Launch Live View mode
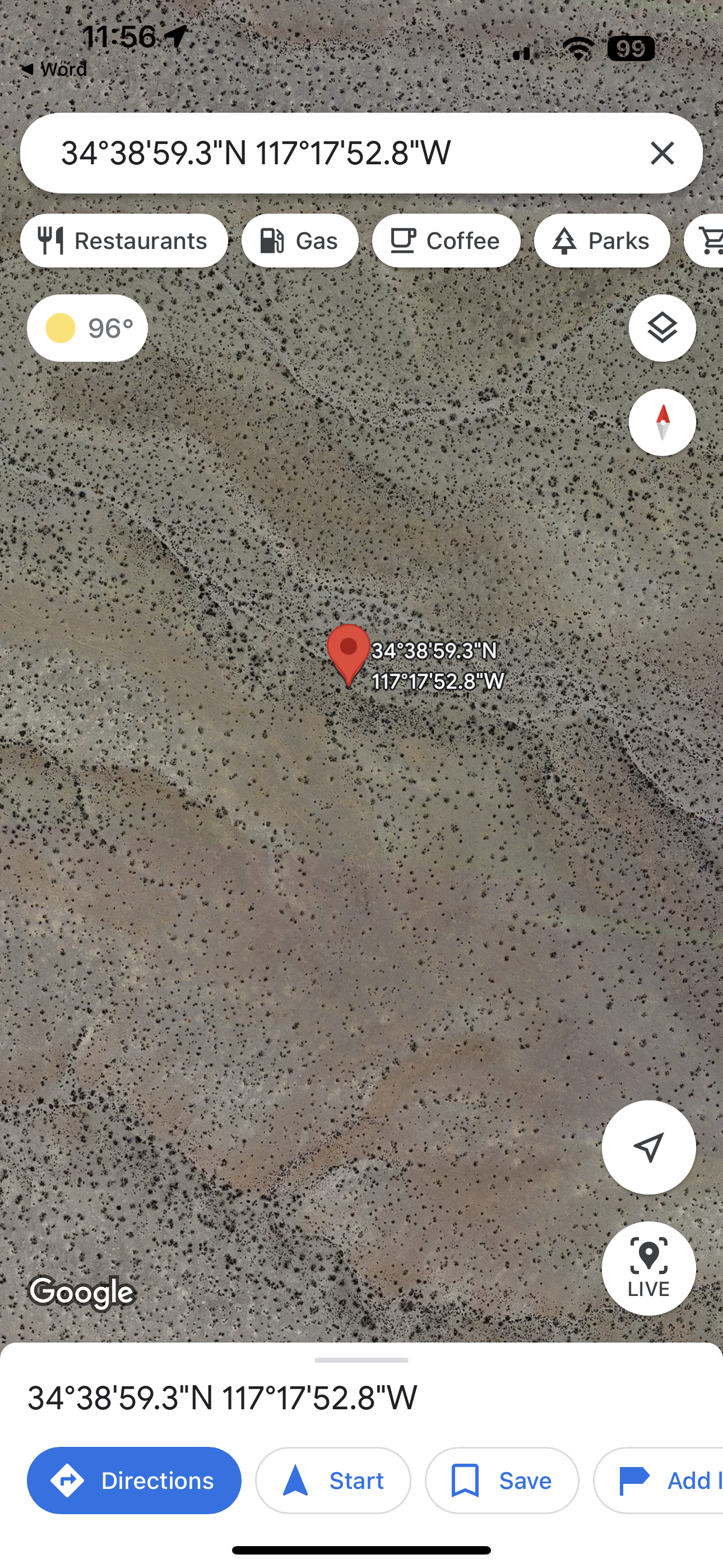The height and width of the screenshot is (1568, 723). 648,1268
